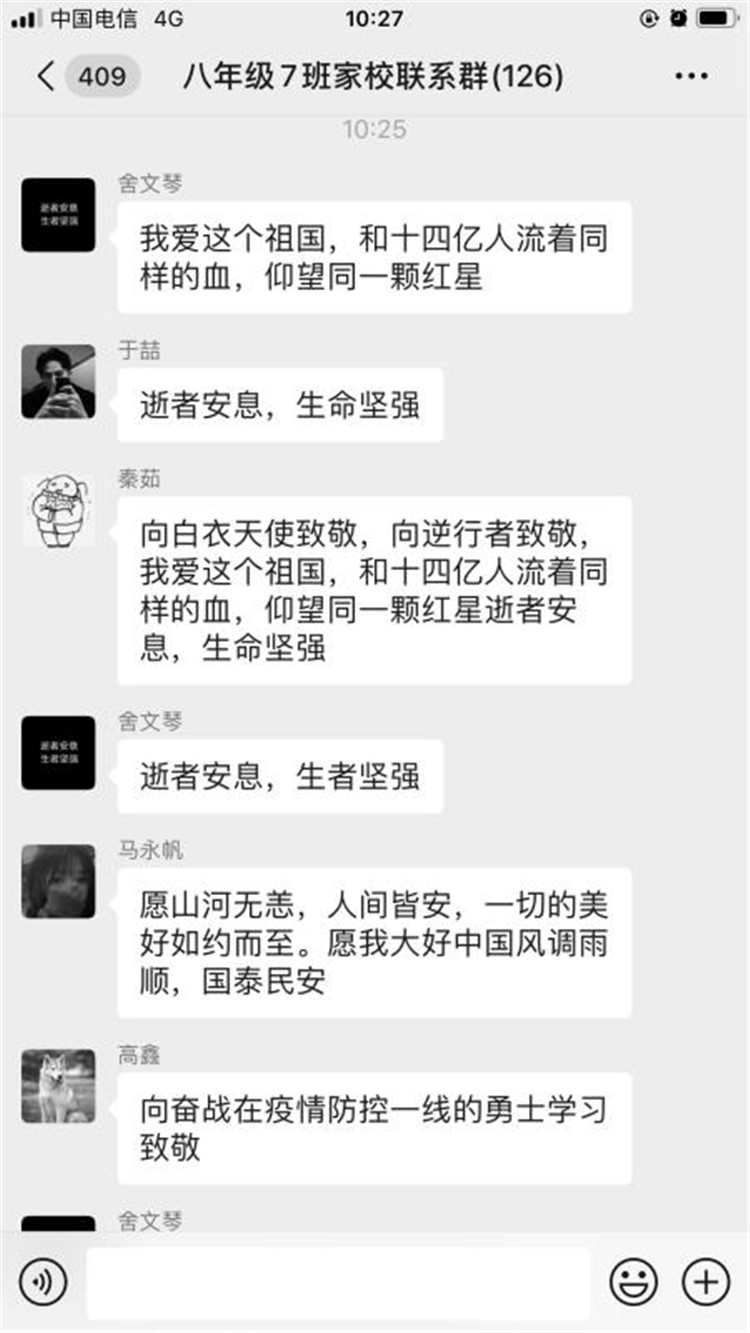Open 秦茹's profile avatar

[58, 510]
